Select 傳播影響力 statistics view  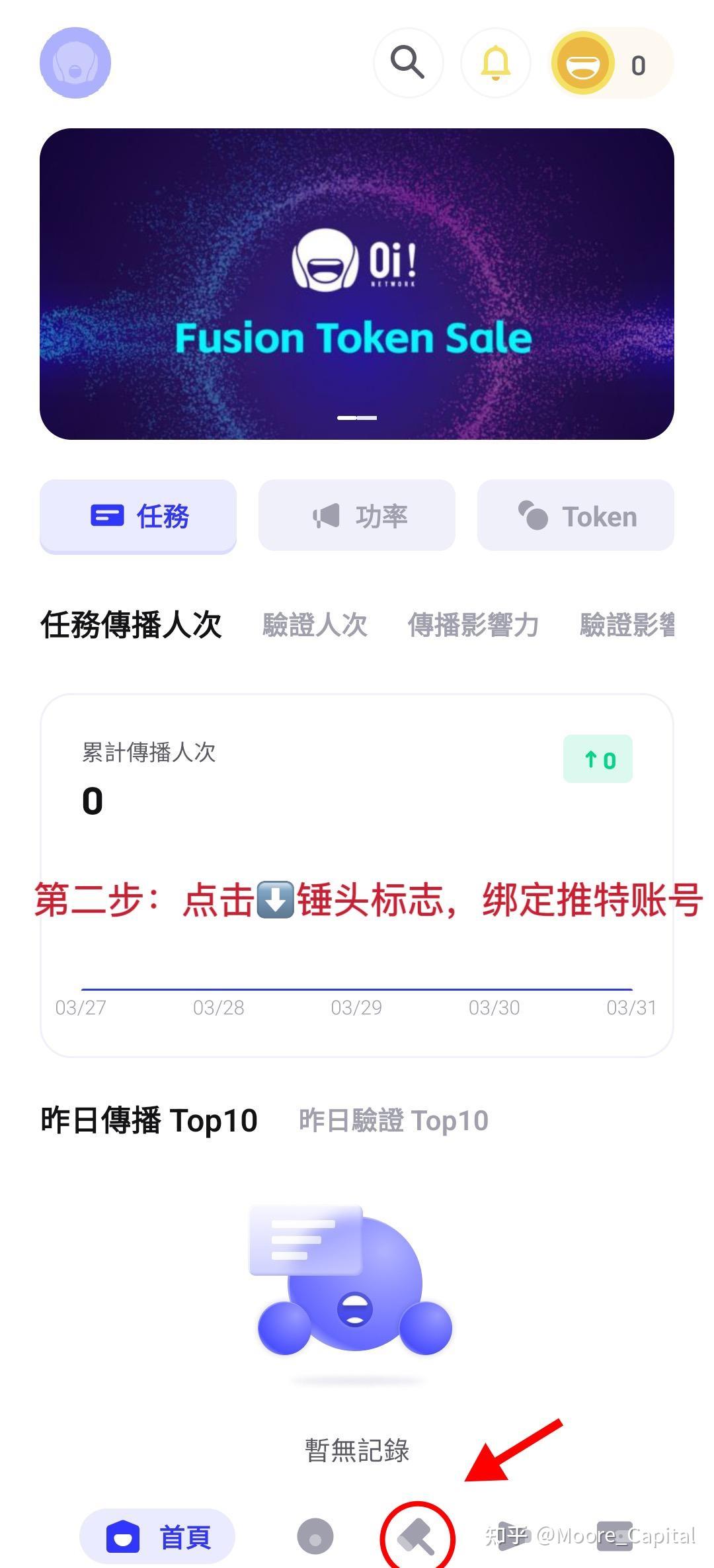tap(475, 624)
